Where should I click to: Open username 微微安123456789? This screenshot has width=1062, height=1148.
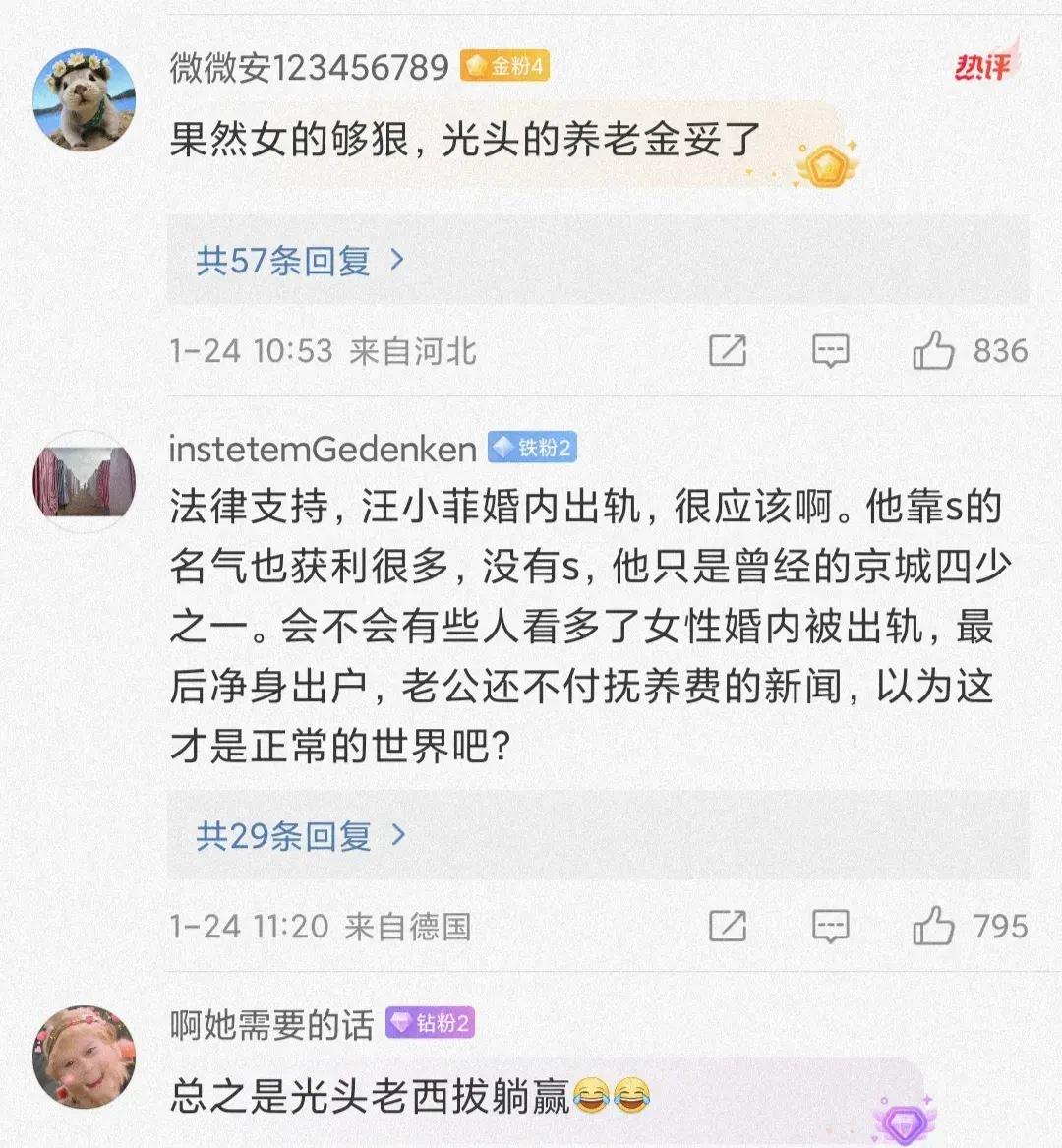[309, 68]
